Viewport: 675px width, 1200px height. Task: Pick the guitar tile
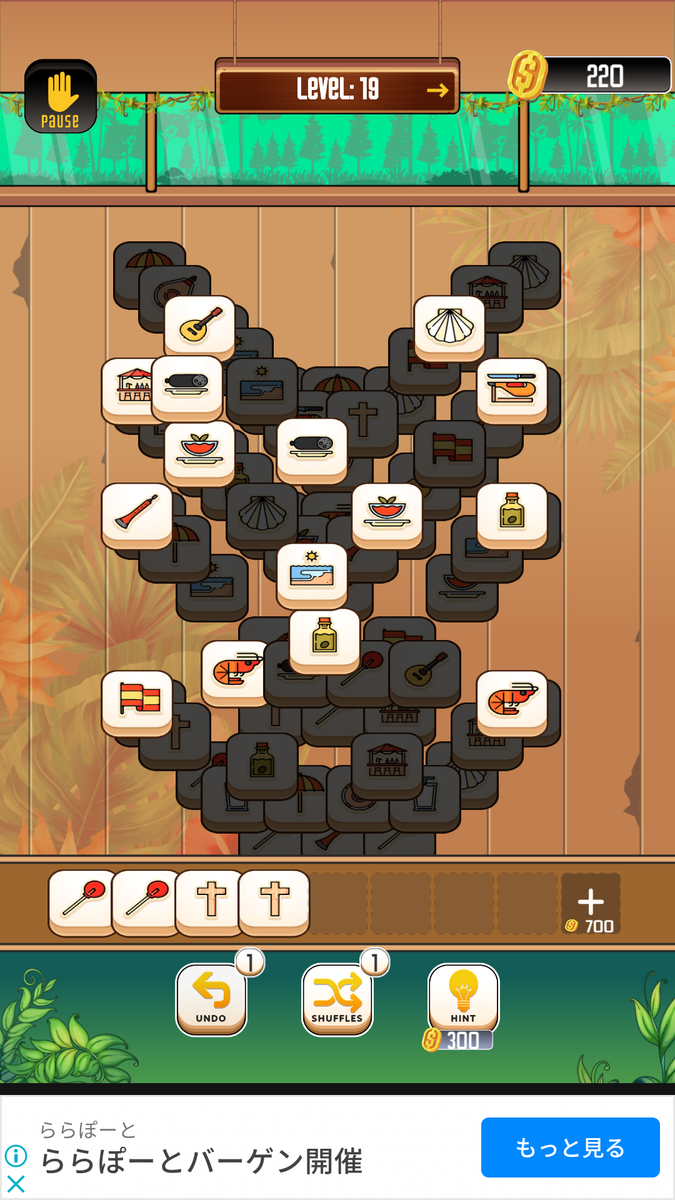199,326
